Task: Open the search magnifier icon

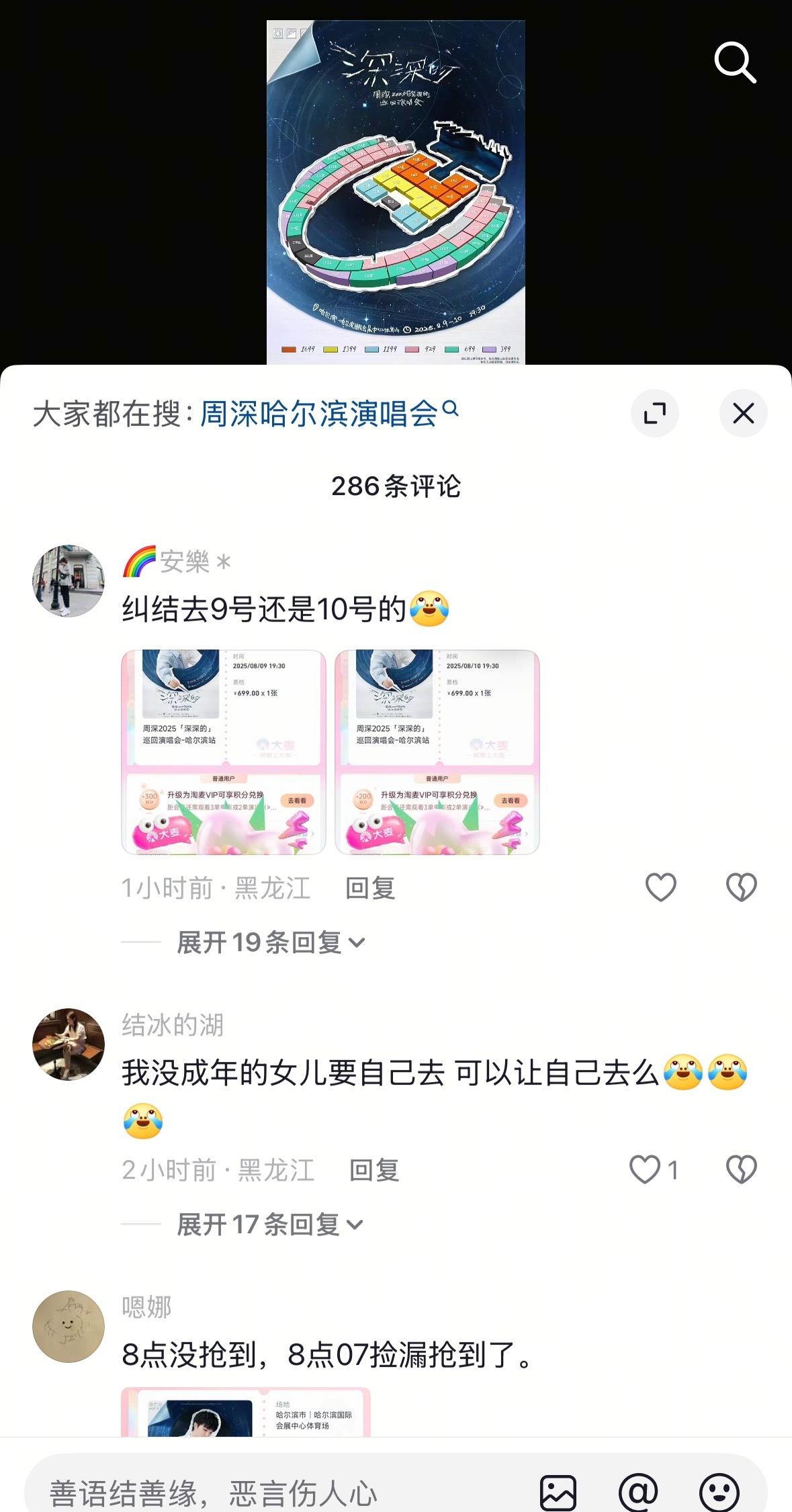Action: (x=735, y=62)
